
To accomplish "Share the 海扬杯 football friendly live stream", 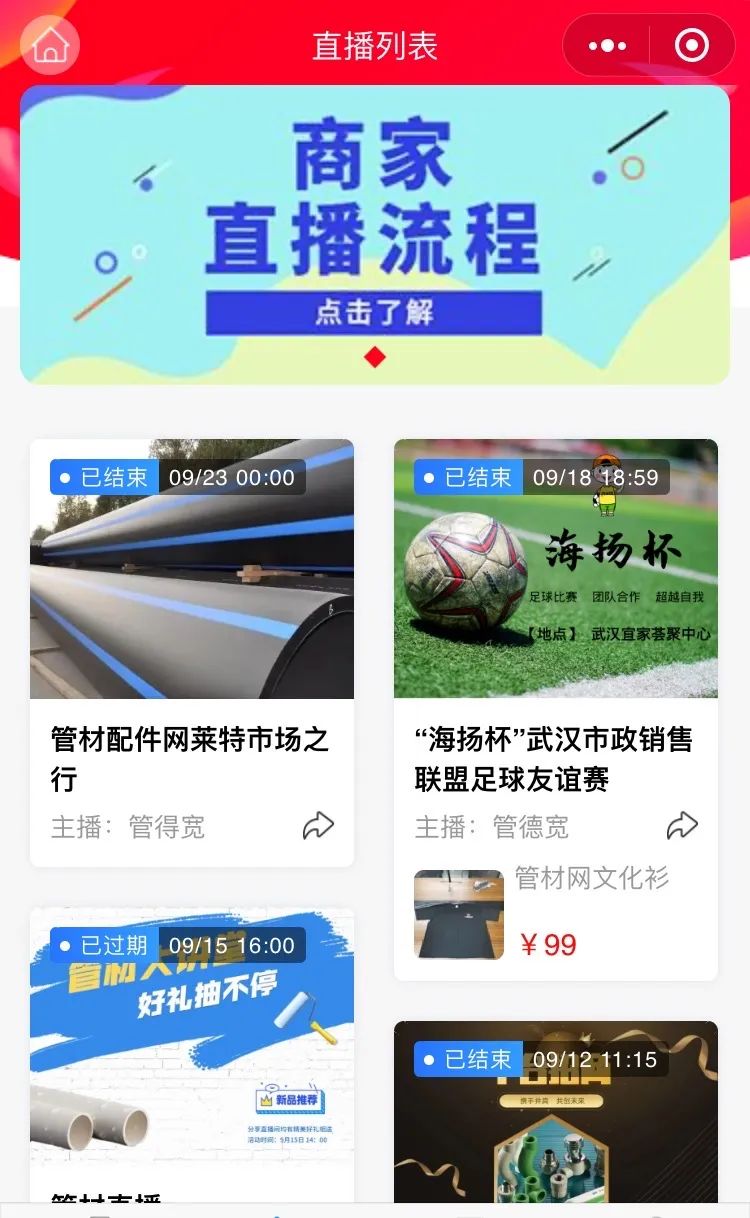I will (684, 826).
